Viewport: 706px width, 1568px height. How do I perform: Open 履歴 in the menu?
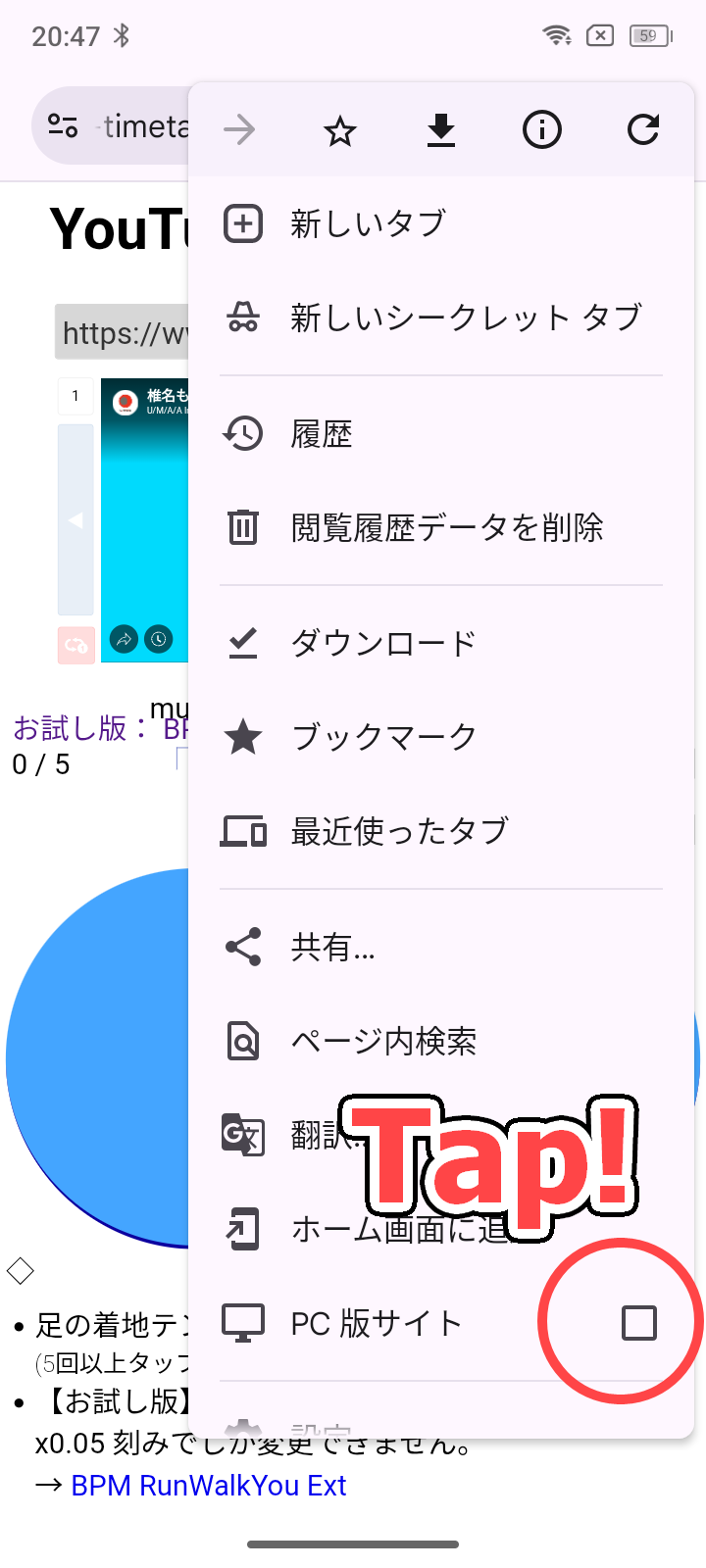[322, 433]
